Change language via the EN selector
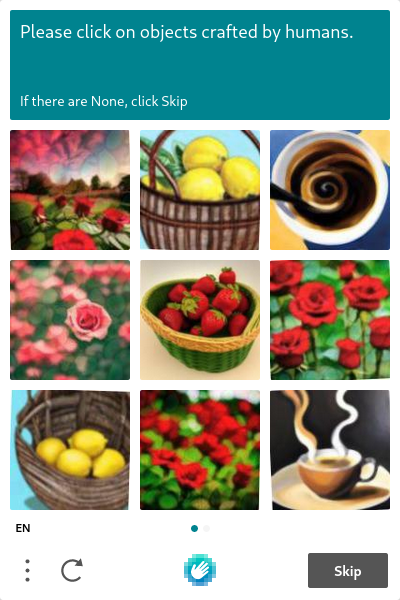The image size is (400, 600). coord(23,528)
